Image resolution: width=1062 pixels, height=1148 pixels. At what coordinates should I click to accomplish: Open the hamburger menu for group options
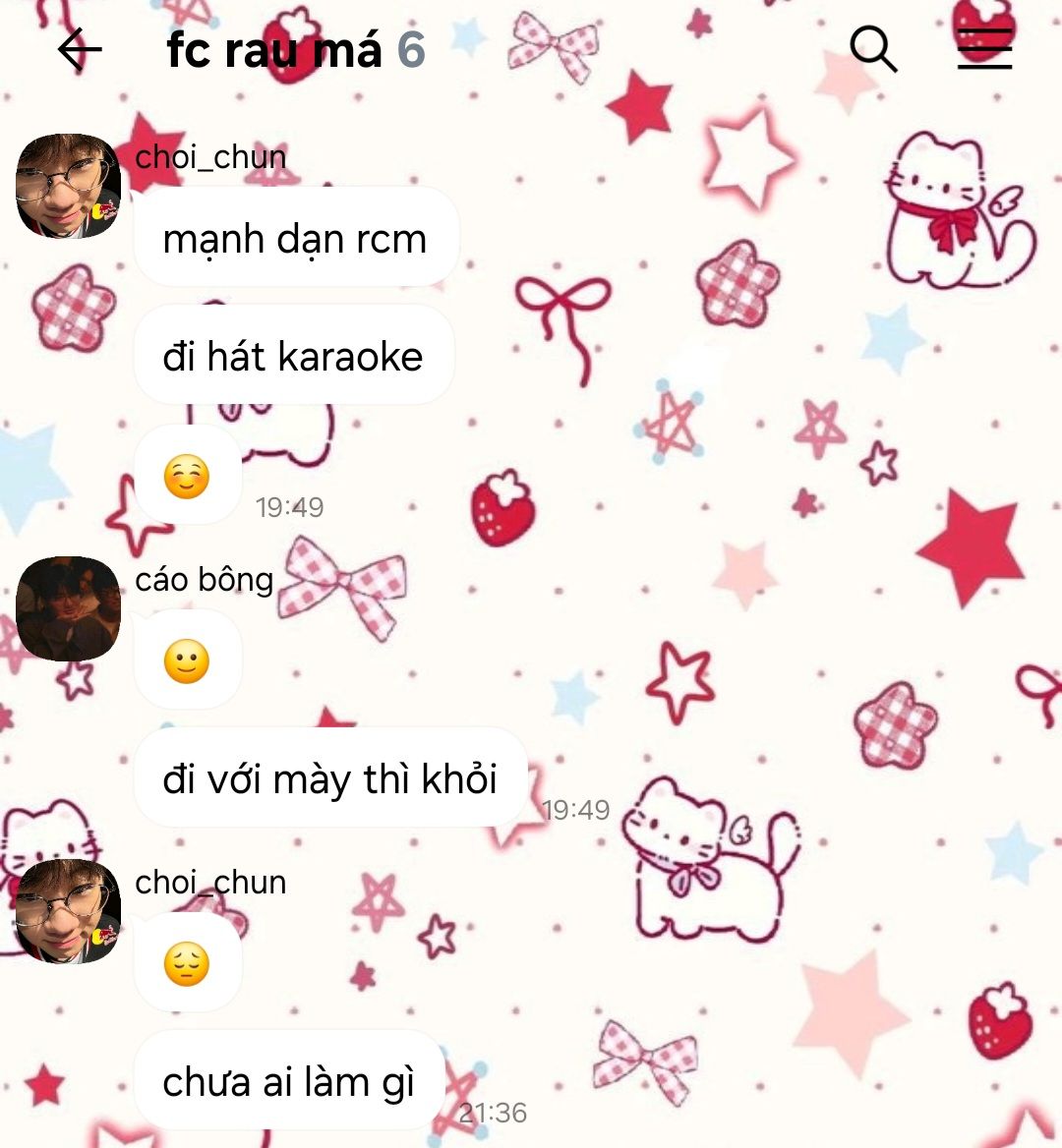(x=984, y=48)
